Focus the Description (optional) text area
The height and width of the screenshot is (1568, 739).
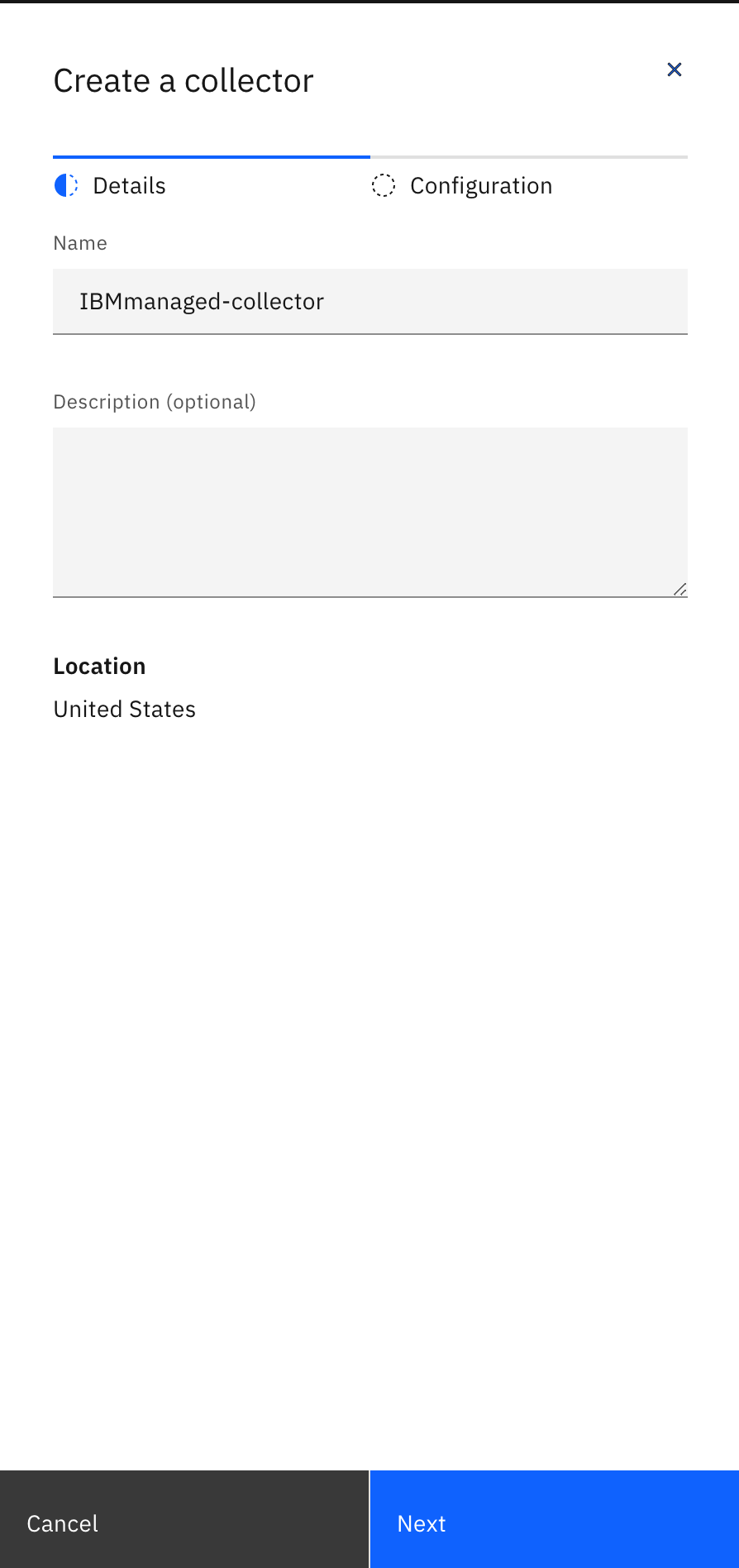coord(369,511)
